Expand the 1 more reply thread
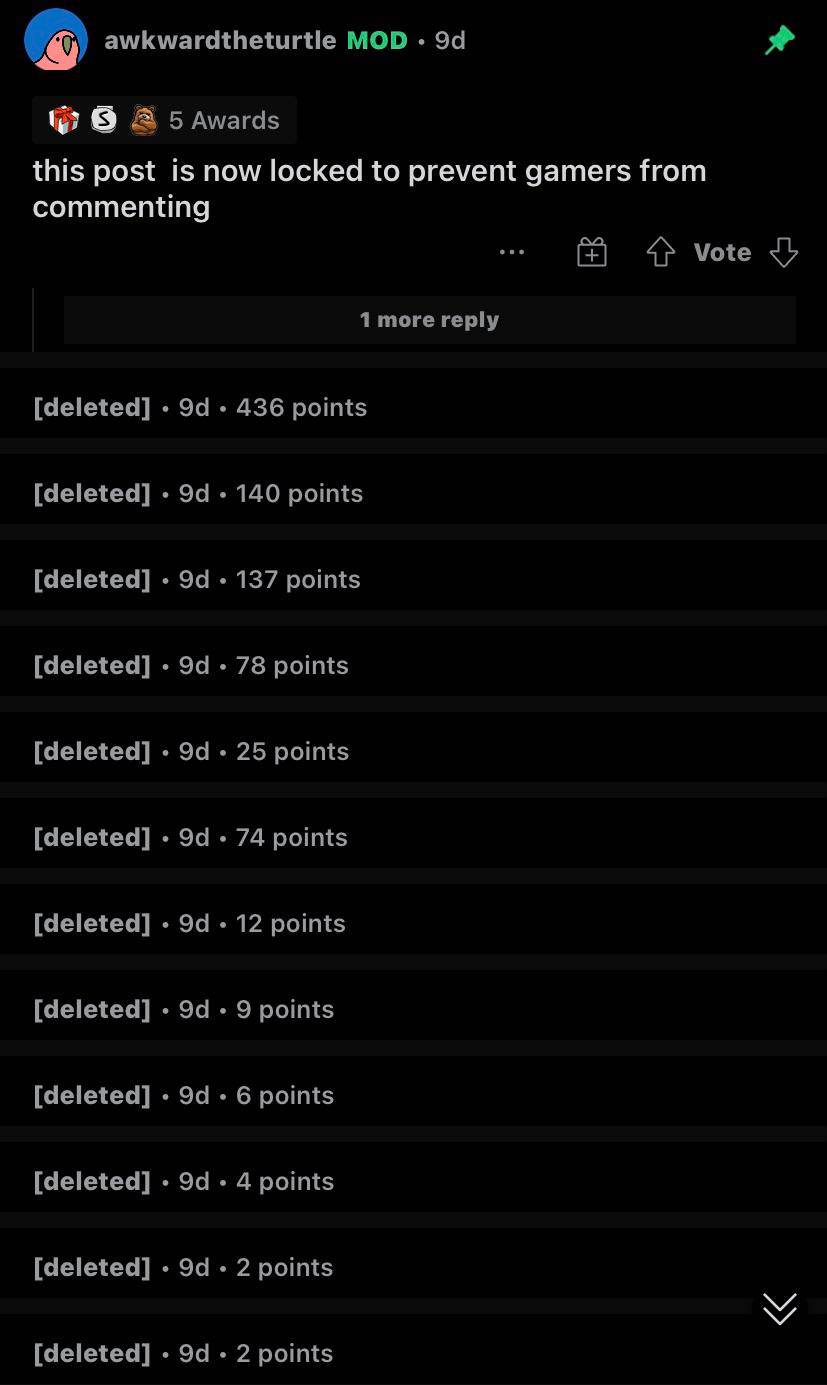The width and height of the screenshot is (827, 1385). (429, 319)
